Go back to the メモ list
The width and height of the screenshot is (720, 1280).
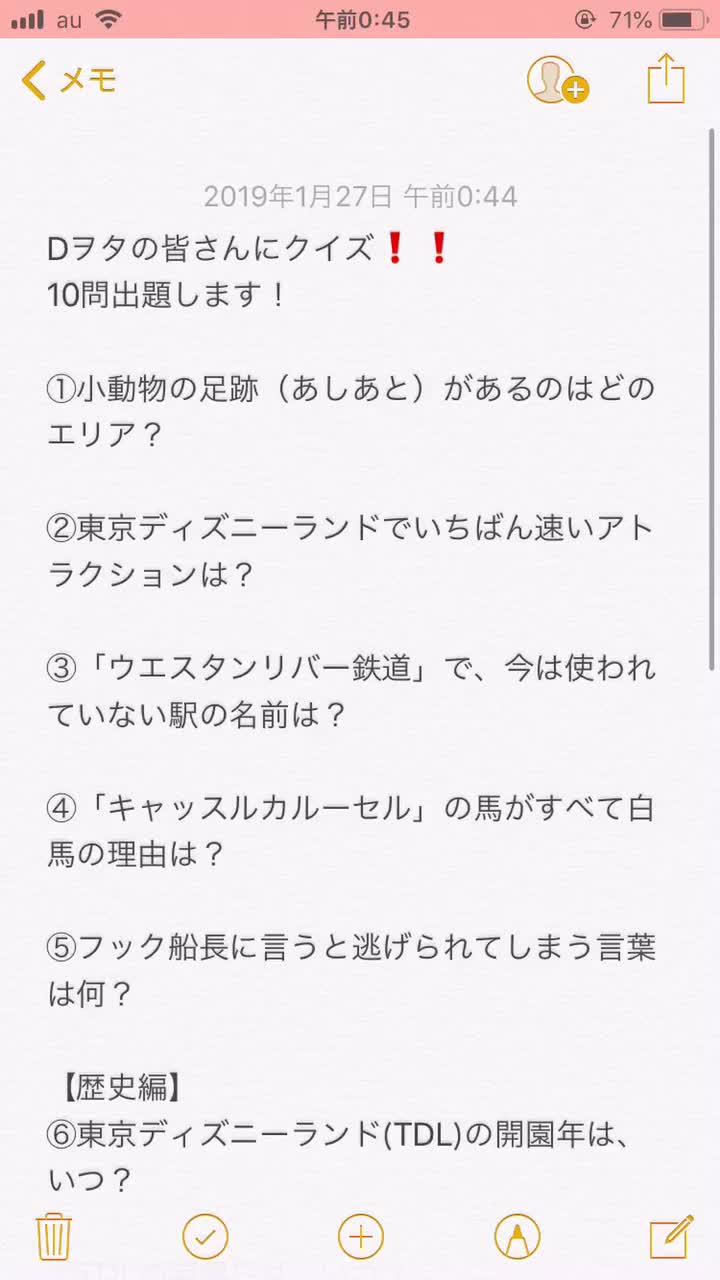70,80
